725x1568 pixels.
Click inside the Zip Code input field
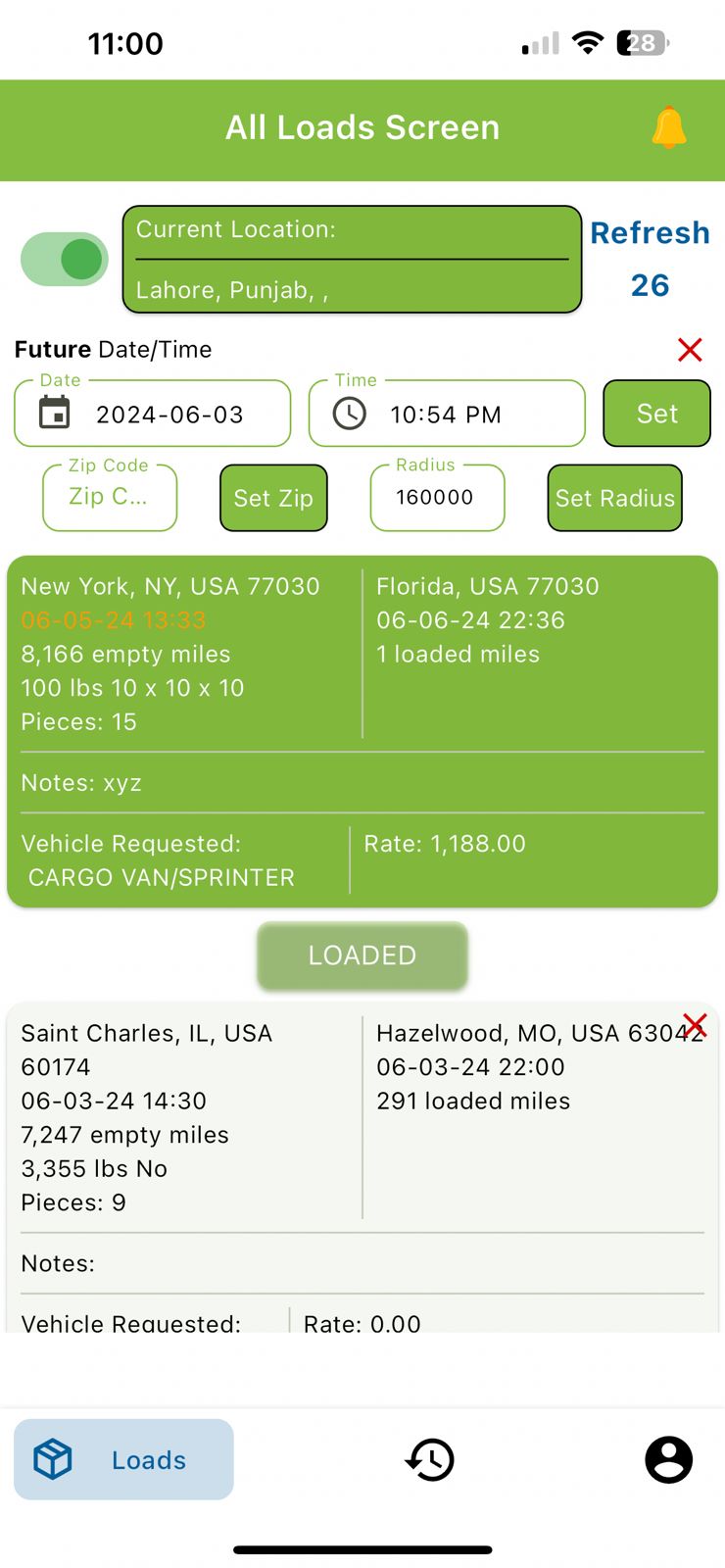click(109, 498)
